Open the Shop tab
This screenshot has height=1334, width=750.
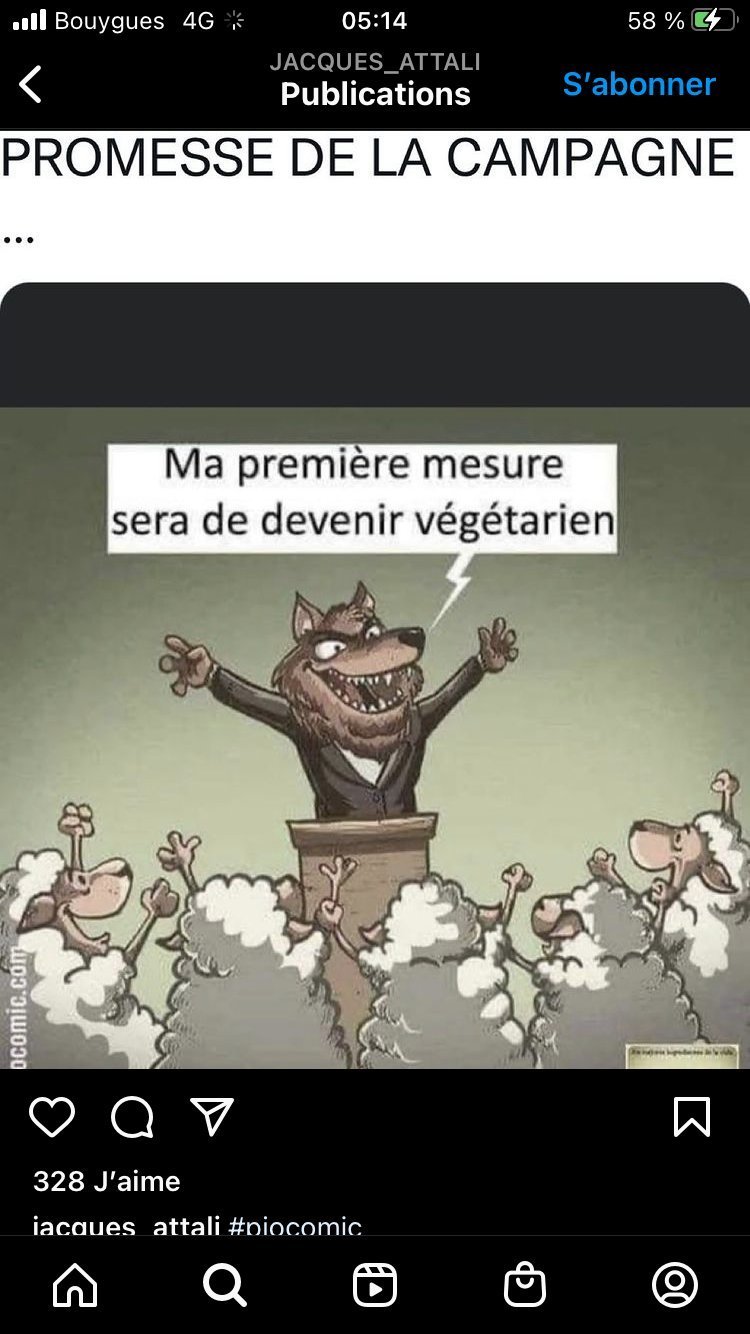[x=525, y=1285]
